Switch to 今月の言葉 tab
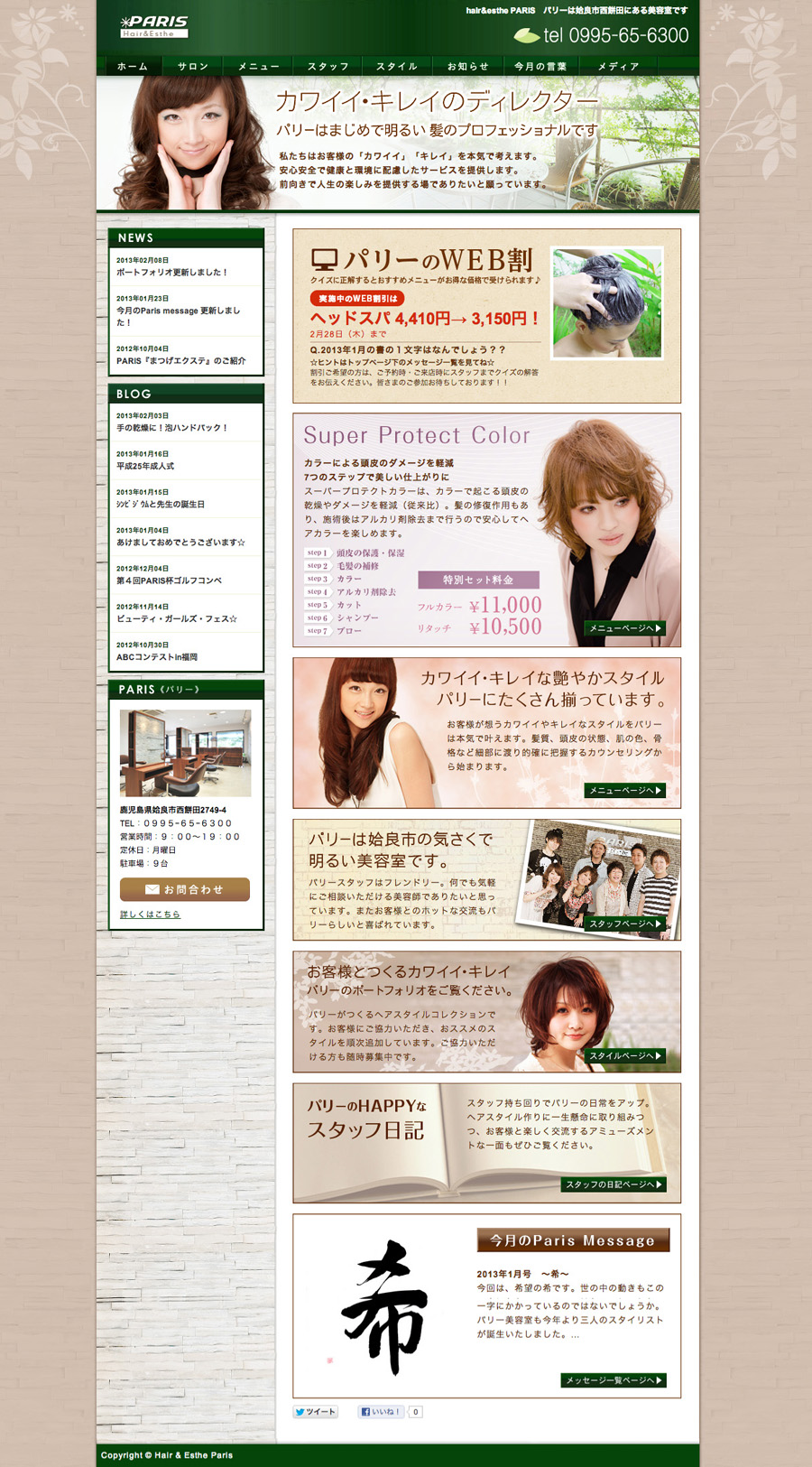 [x=540, y=66]
